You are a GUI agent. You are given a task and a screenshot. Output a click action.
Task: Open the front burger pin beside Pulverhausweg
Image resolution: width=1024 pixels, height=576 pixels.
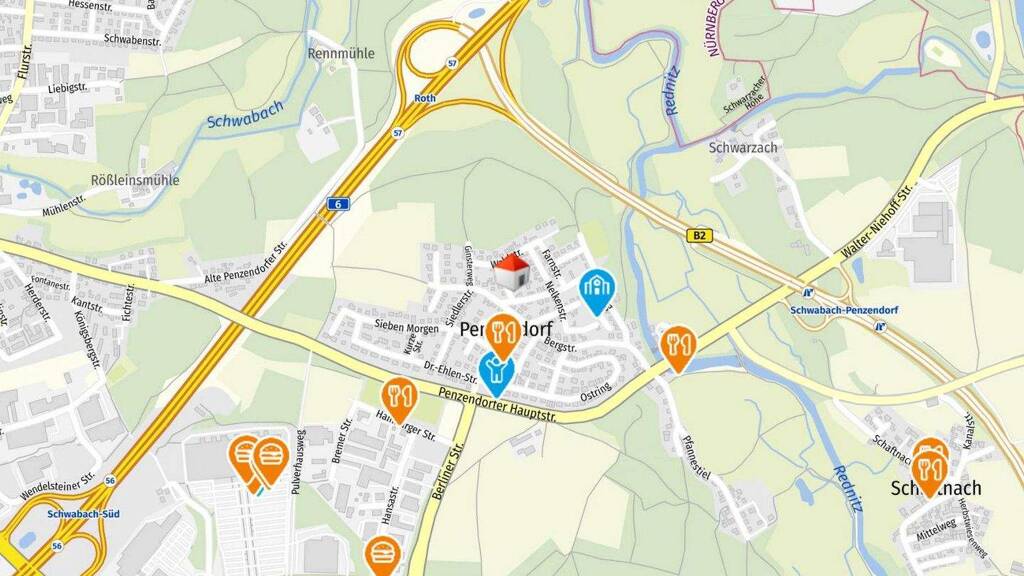click(x=269, y=457)
